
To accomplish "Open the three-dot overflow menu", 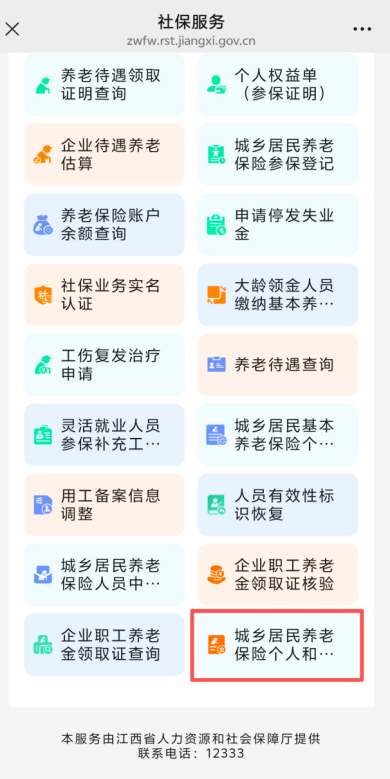I will coord(362,29).
